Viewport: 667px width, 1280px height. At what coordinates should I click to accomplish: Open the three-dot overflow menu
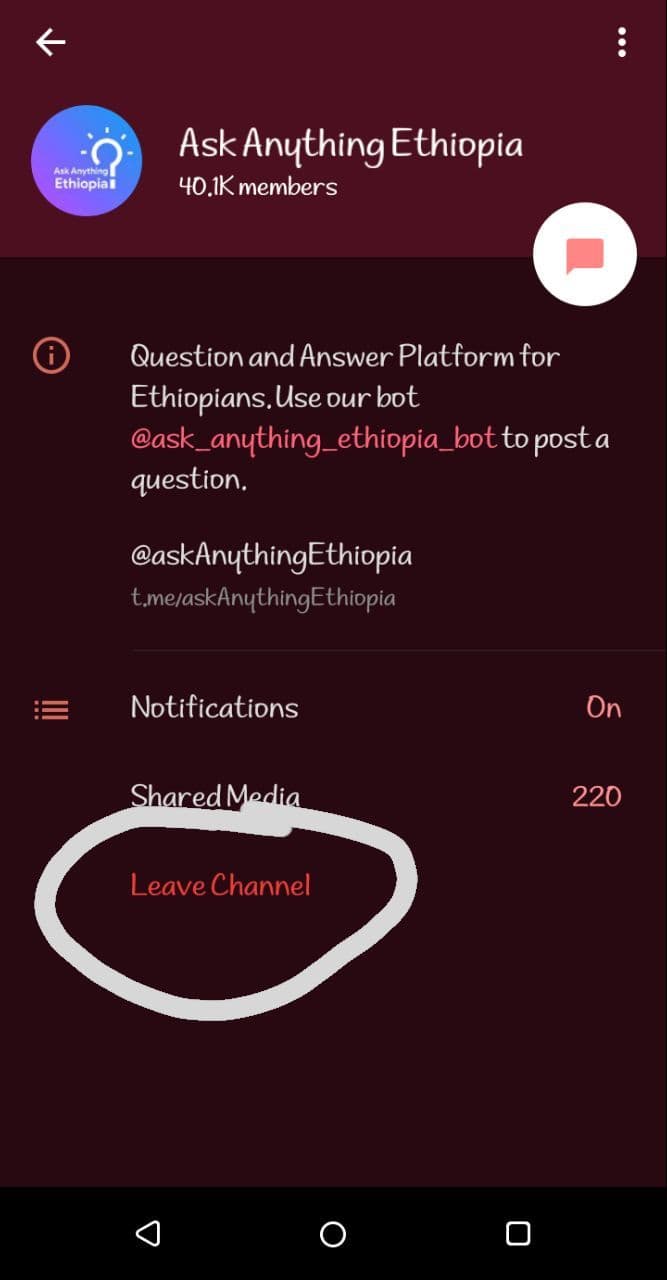pos(622,42)
